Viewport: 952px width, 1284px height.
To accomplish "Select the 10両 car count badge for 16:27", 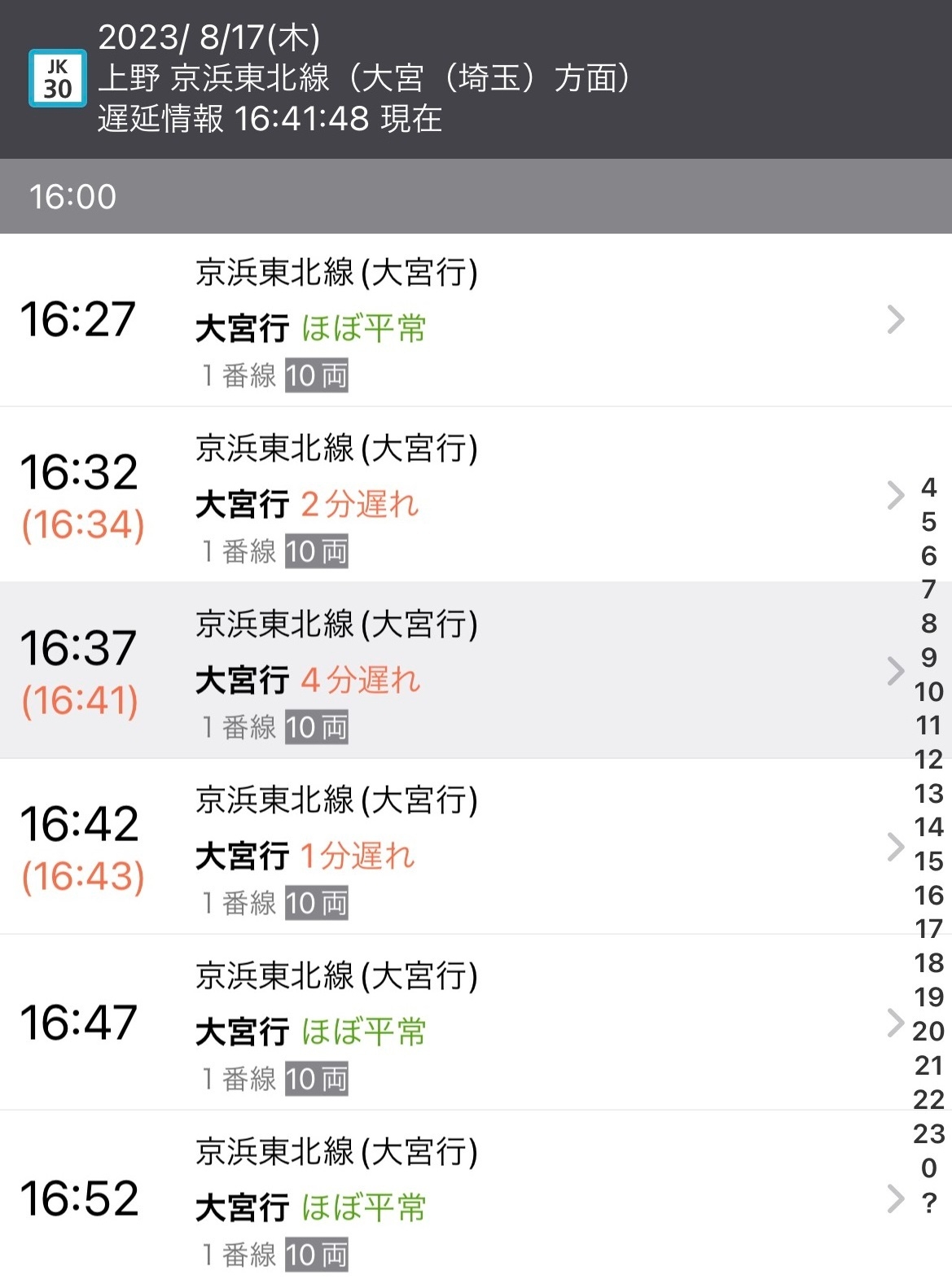I will (x=316, y=376).
